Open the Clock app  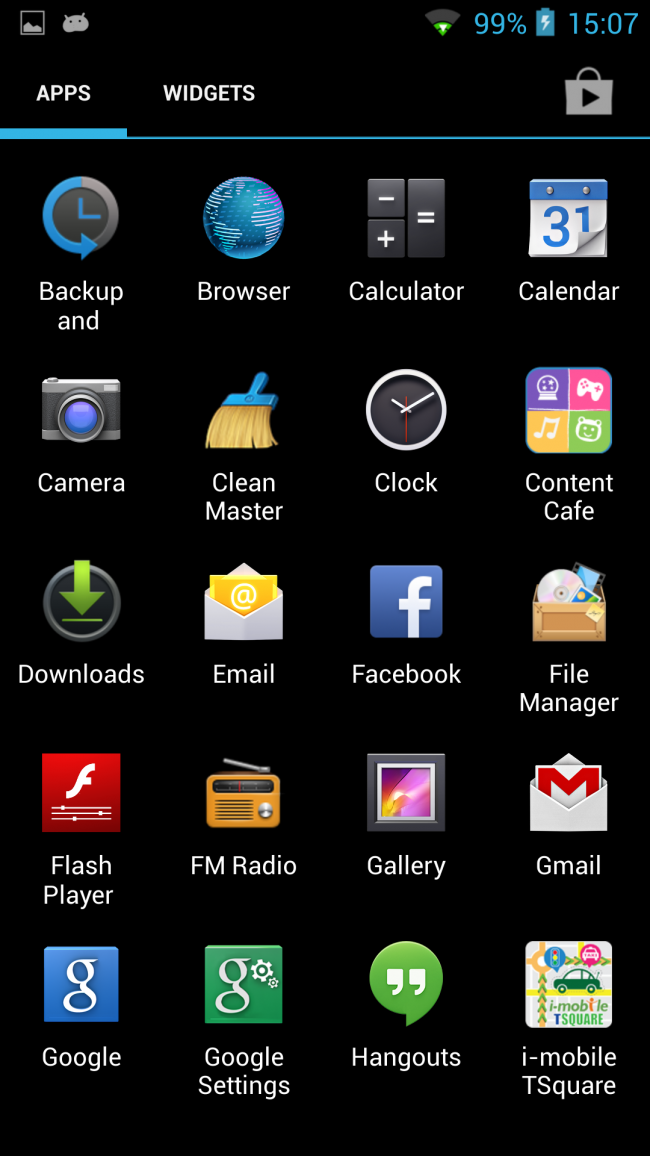coord(406,410)
